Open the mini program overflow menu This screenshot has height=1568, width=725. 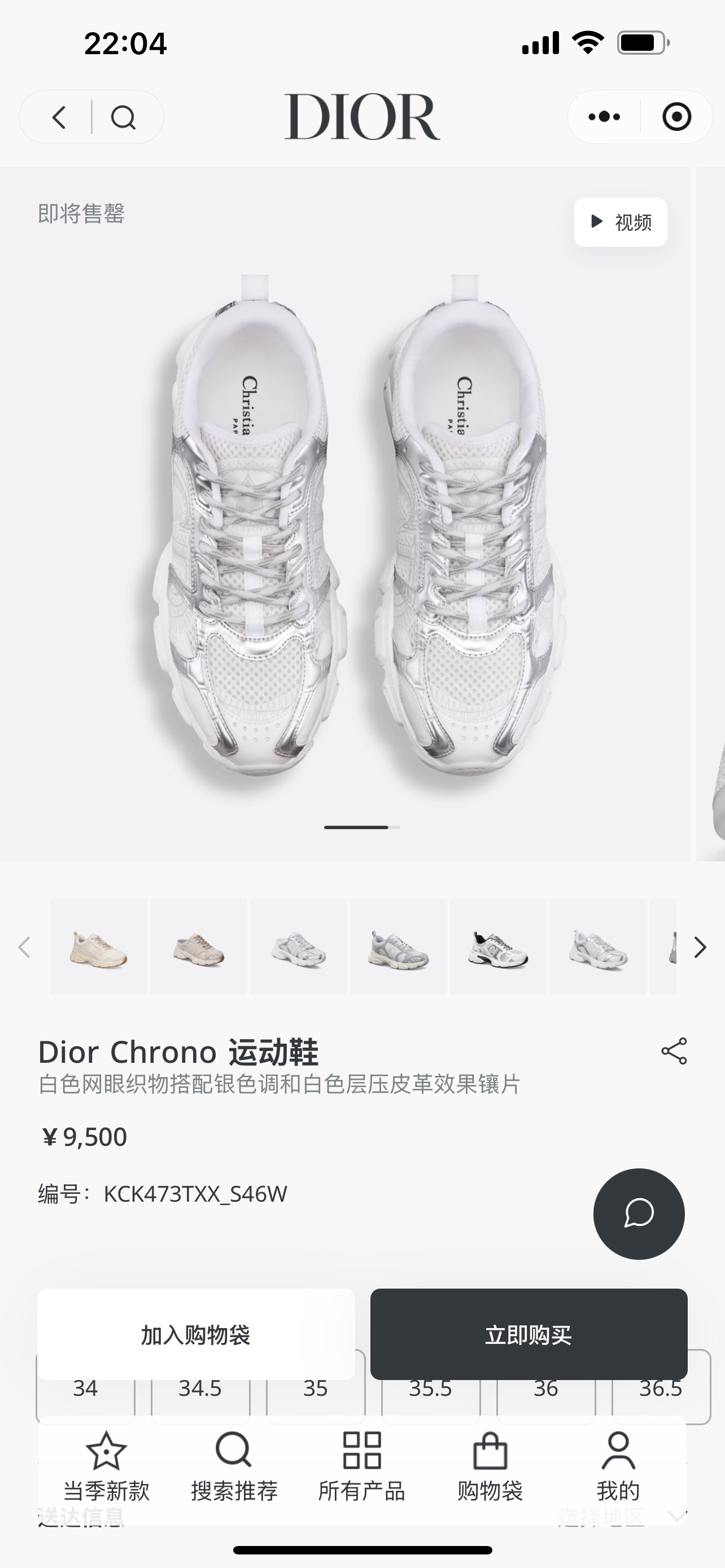604,117
